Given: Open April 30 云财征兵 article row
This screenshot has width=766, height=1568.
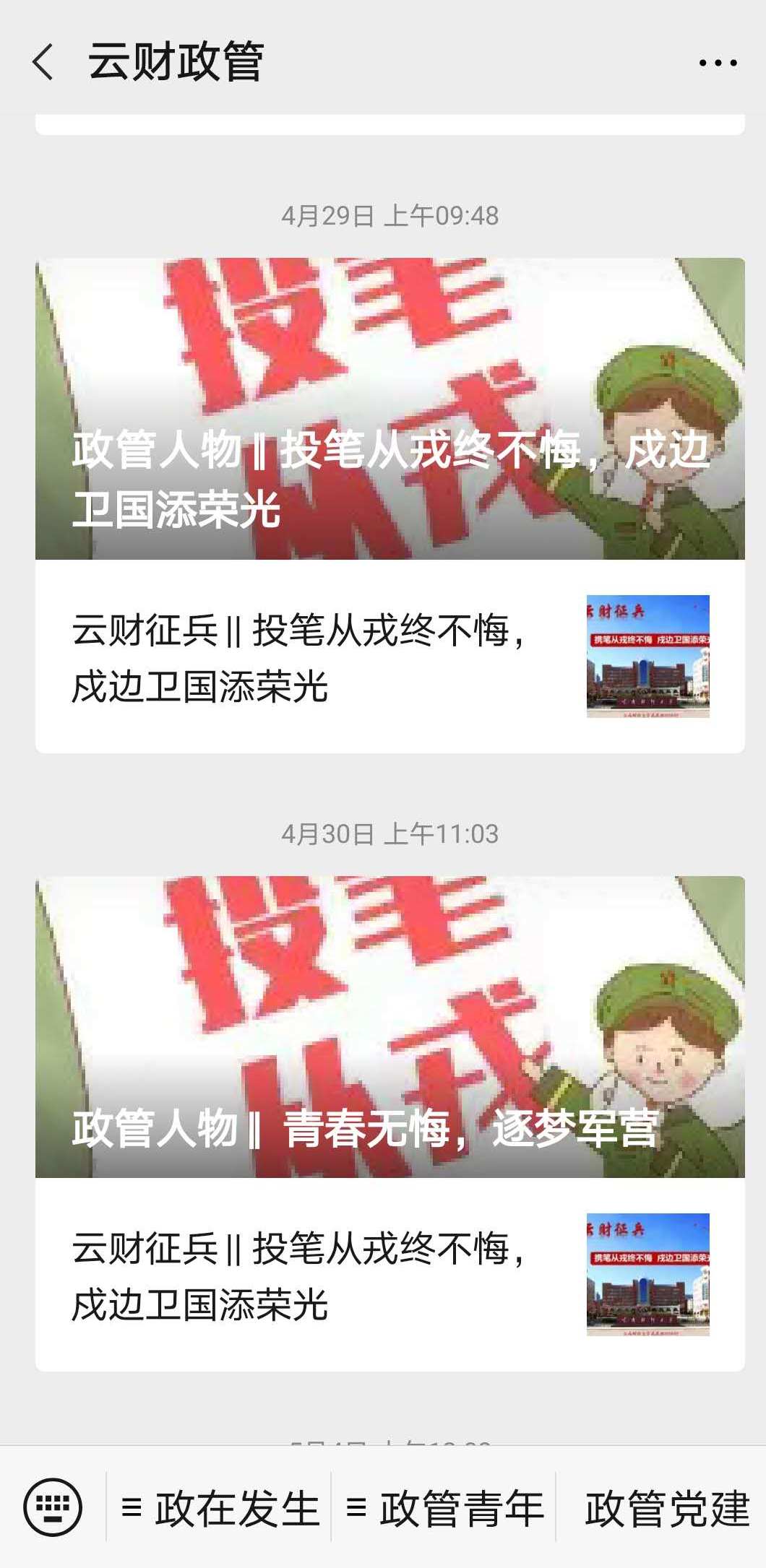Looking at the screenshot, I should click(x=390, y=1275).
